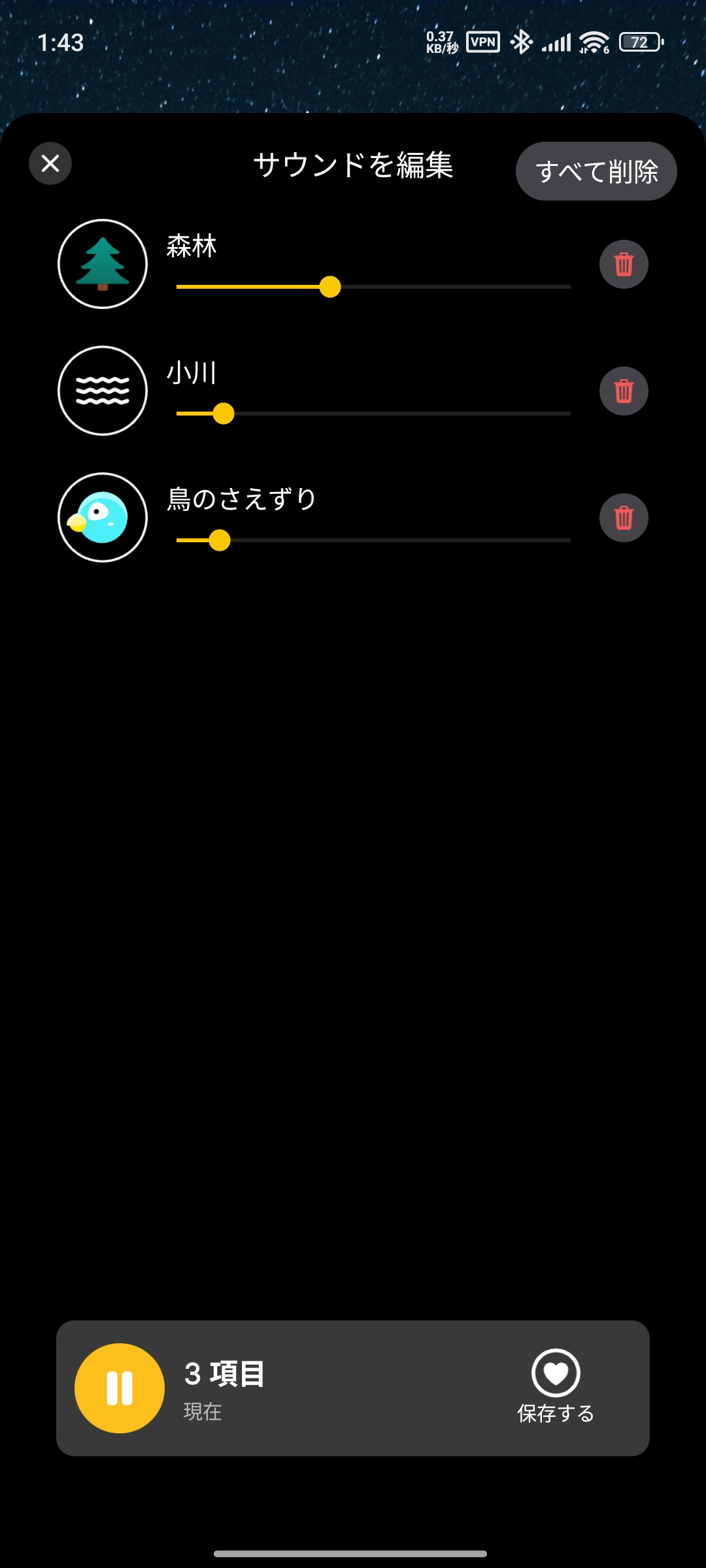The image size is (706, 1568).
Task: Delete the 森林 sound
Action: click(624, 265)
